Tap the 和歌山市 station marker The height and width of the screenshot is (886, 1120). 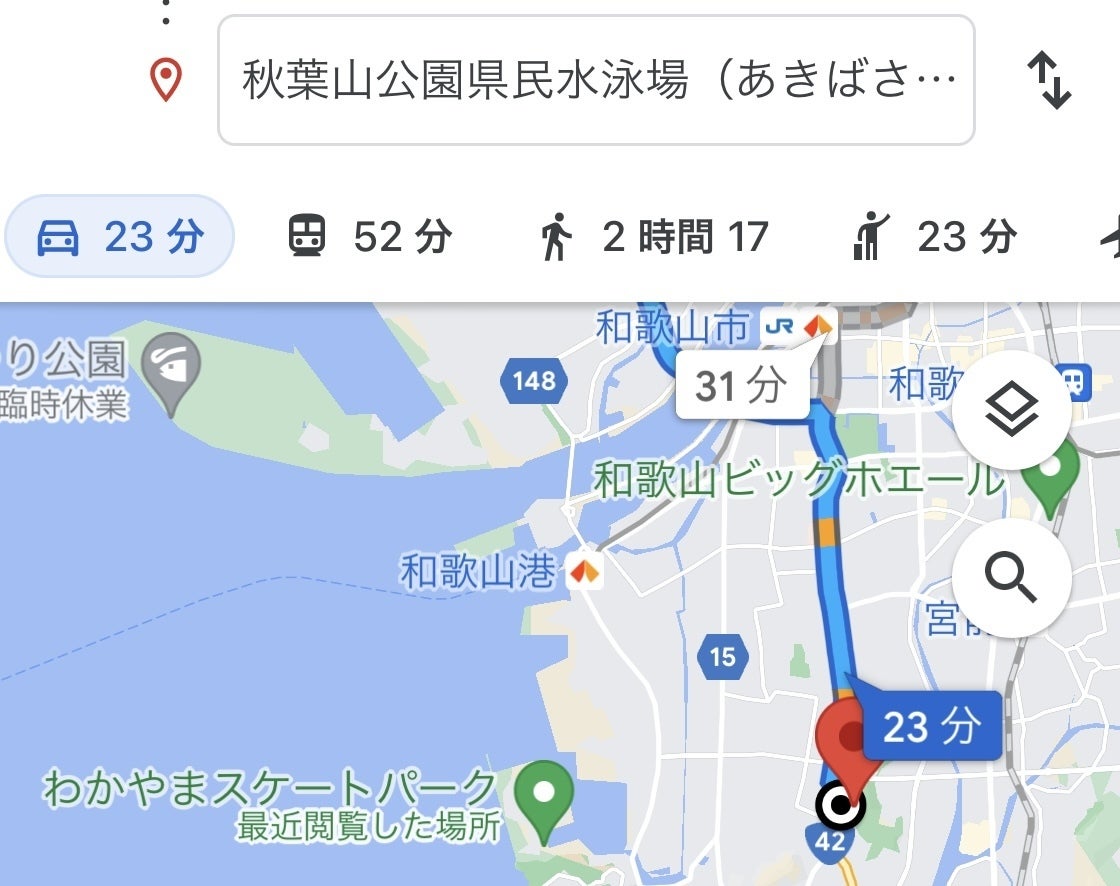click(x=819, y=326)
